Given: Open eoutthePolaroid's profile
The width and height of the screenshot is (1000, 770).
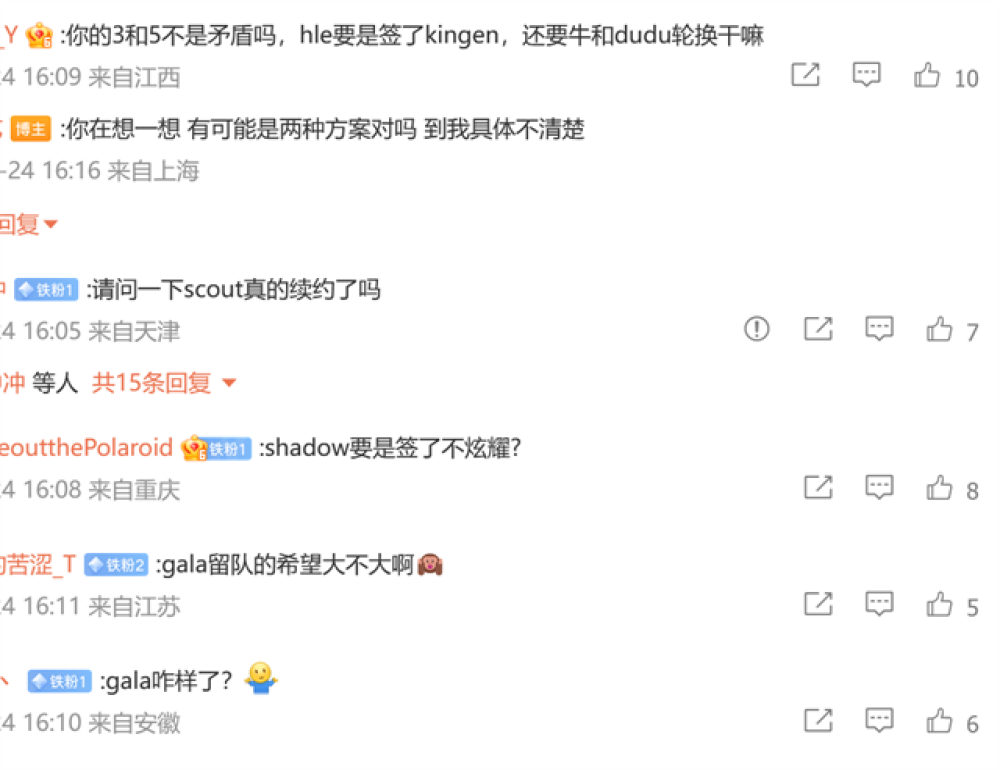Looking at the screenshot, I should pos(86,448).
